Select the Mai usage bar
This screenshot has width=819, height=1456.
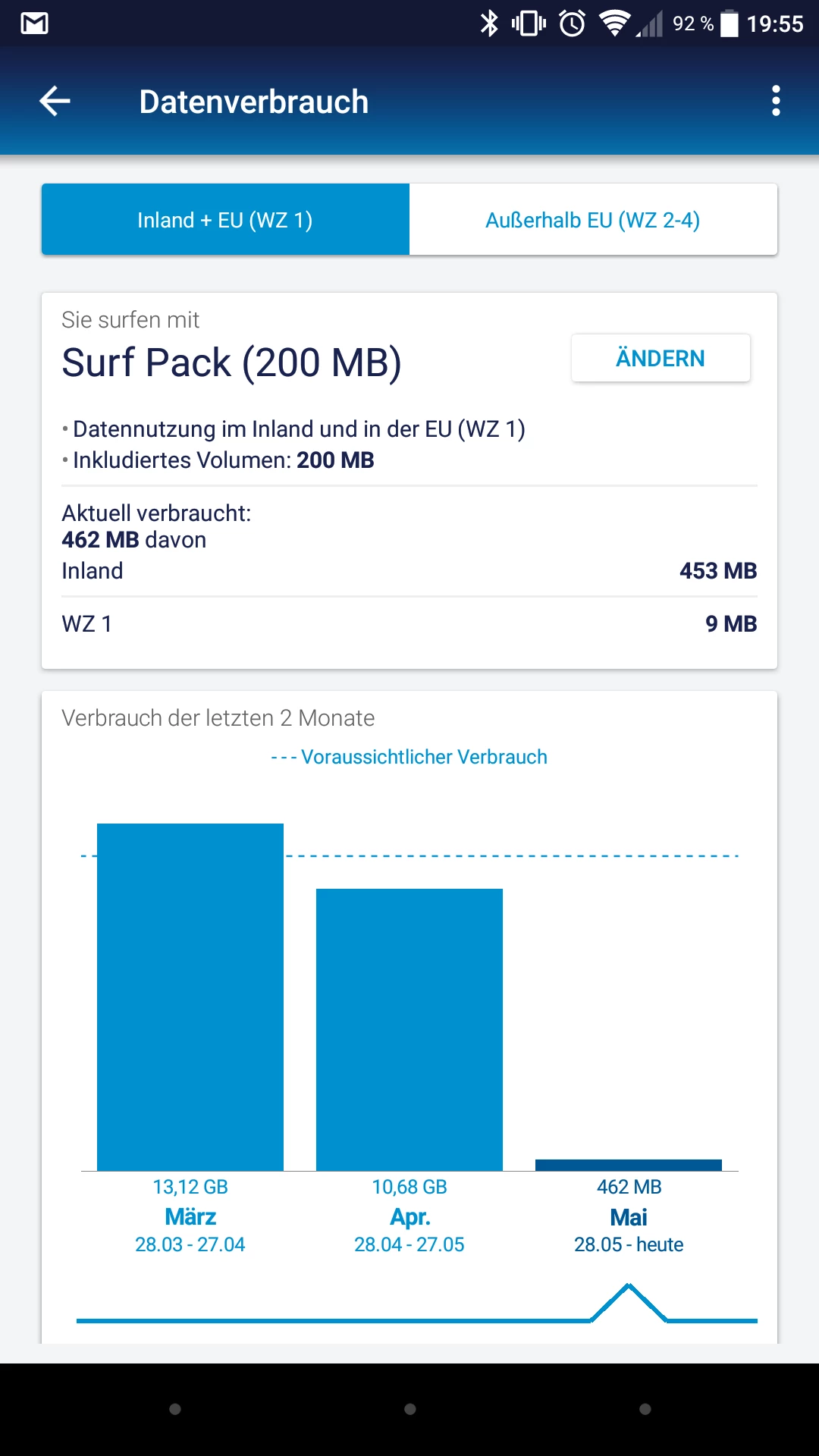[629, 1166]
